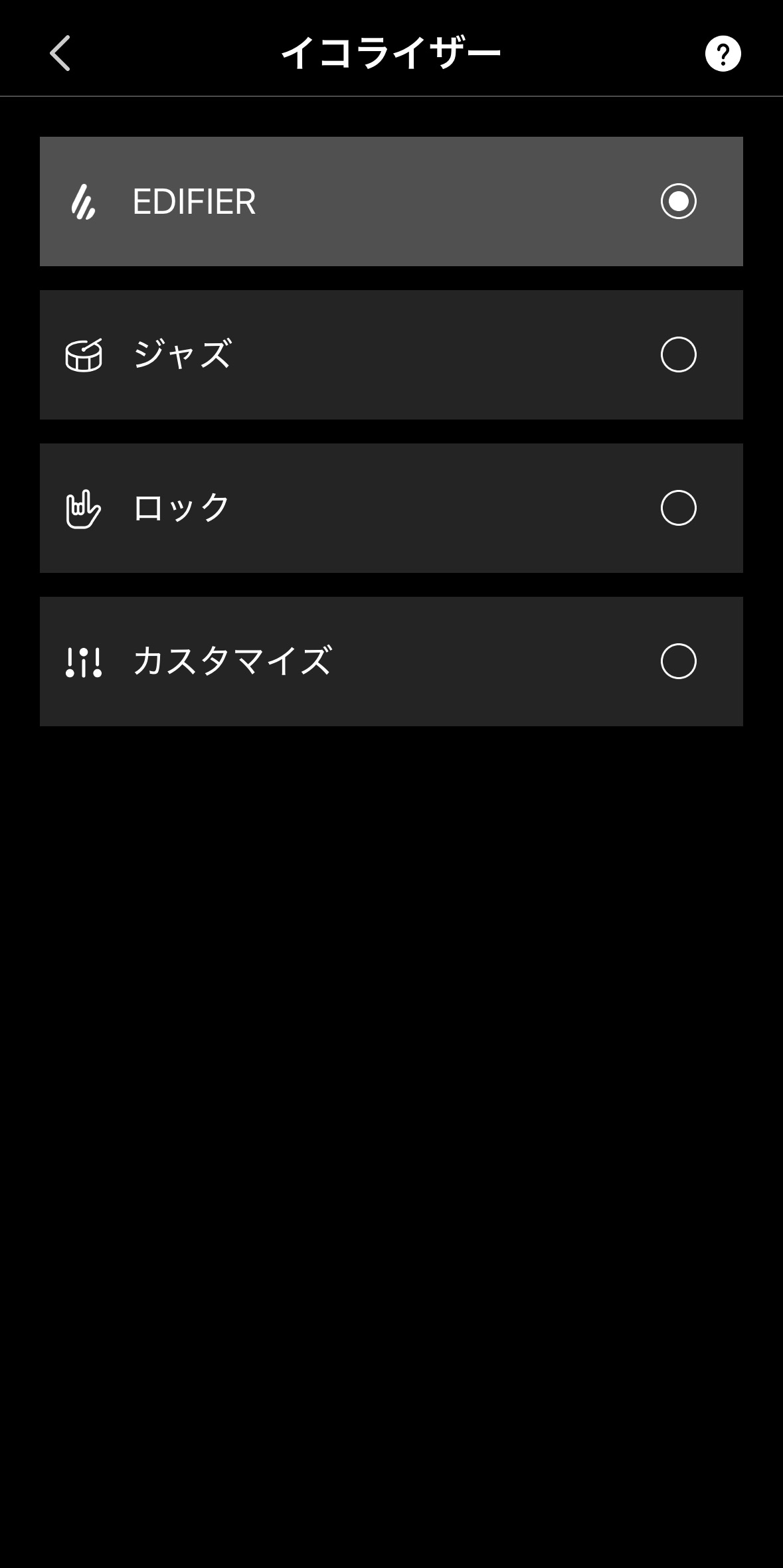Tap the EDIFIER preset row

pos(392,202)
